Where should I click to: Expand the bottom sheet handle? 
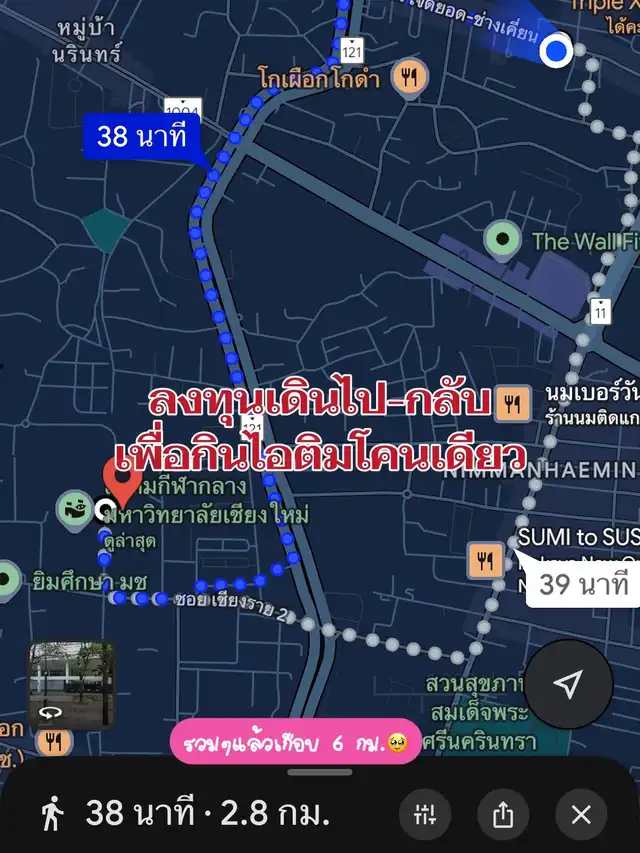[320, 772]
